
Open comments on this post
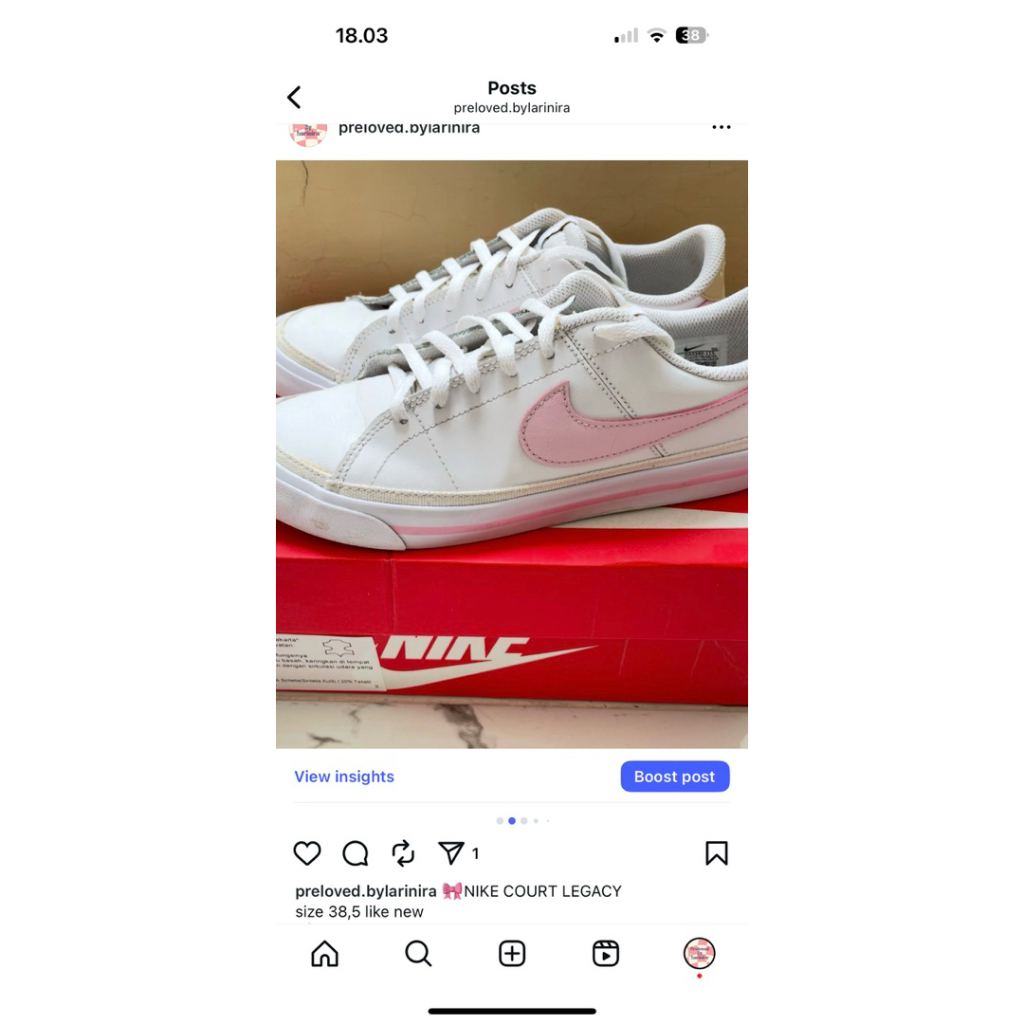(355, 853)
